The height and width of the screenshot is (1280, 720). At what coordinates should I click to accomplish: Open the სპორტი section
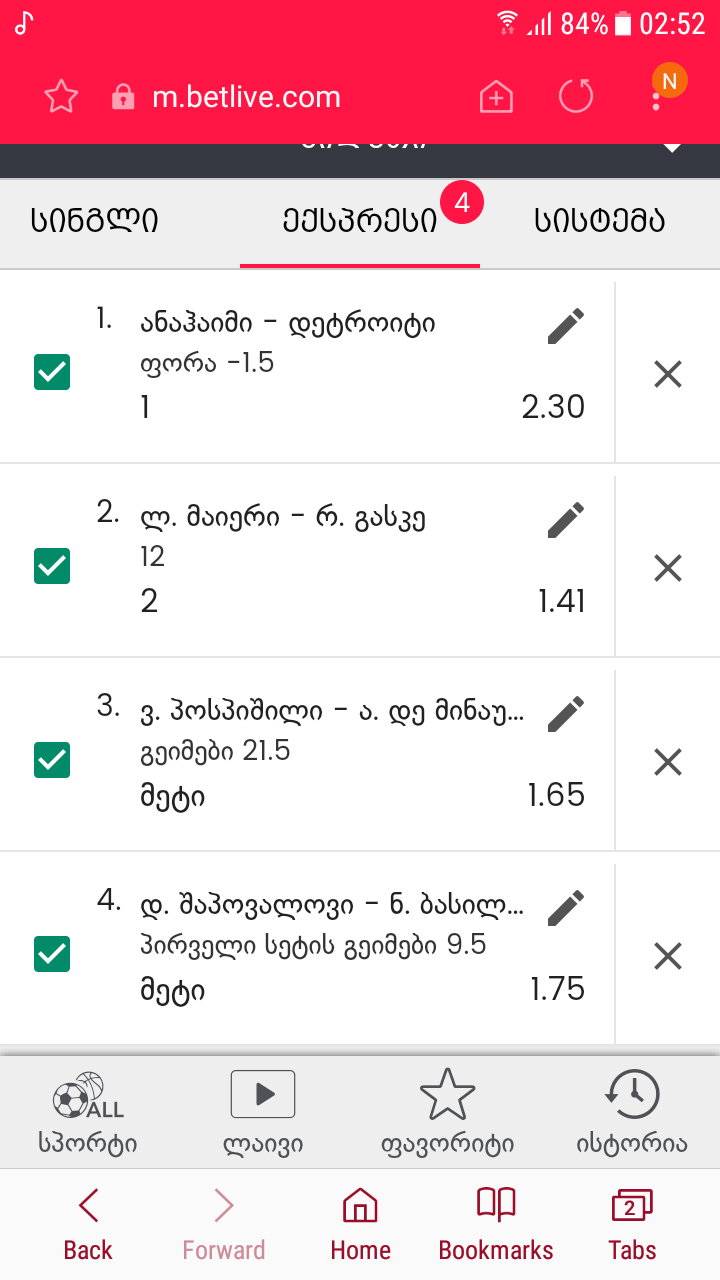pos(88,1112)
